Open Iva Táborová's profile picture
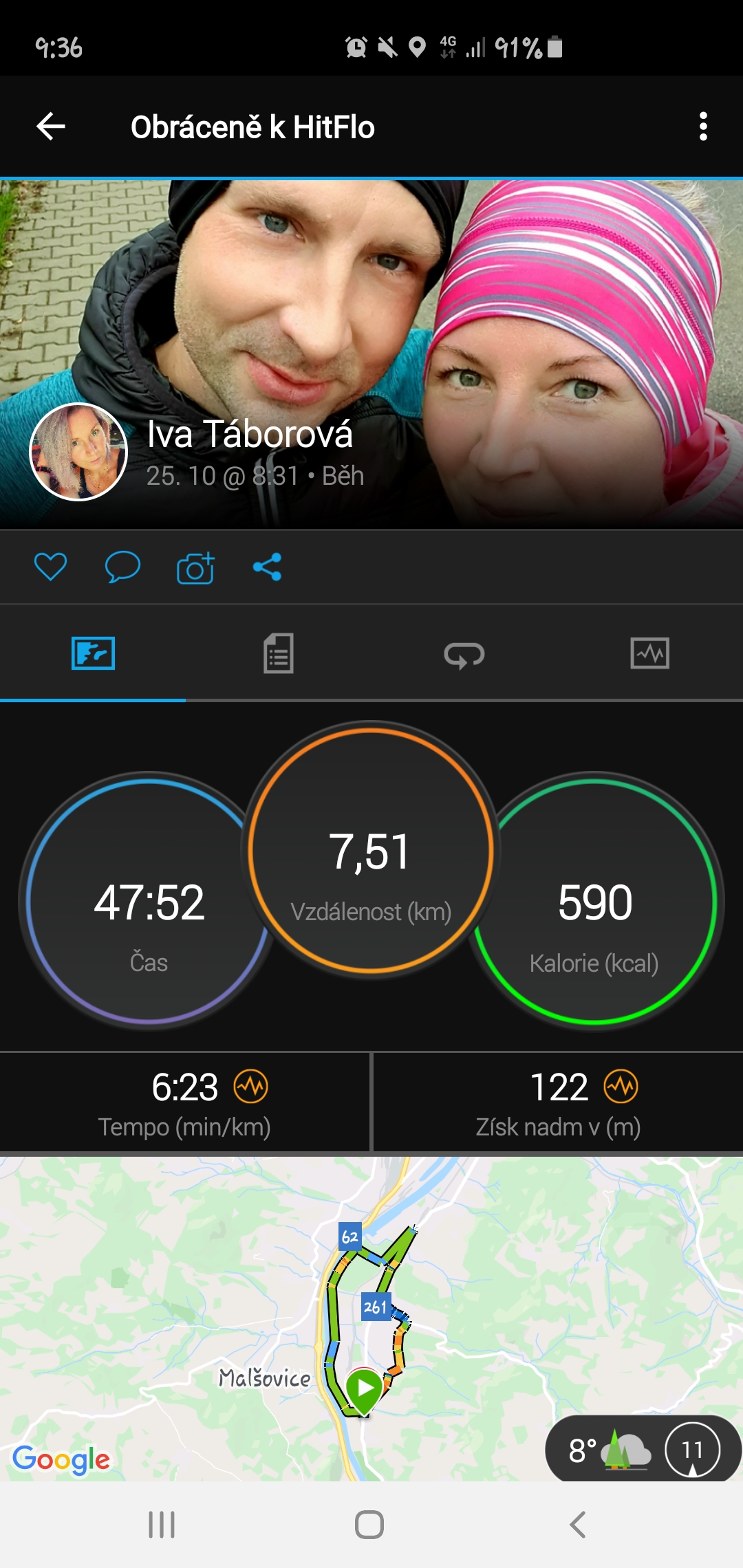The image size is (743, 1568). [x=78, y=452]
